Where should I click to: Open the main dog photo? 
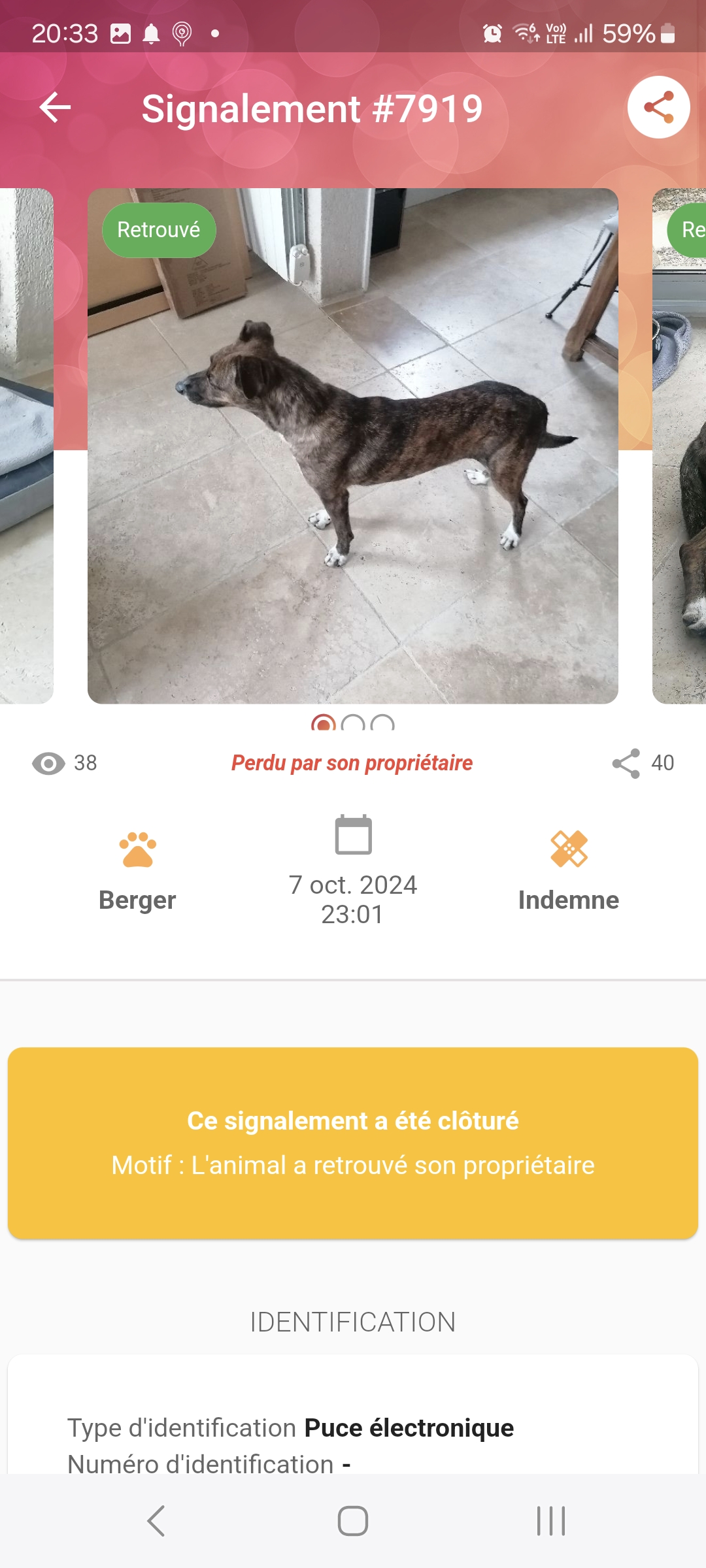coord(353,446)
